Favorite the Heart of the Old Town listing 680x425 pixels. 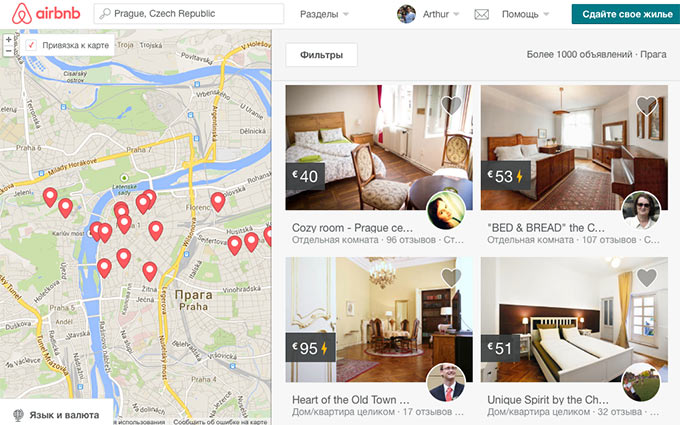click(x=451, y=276)
